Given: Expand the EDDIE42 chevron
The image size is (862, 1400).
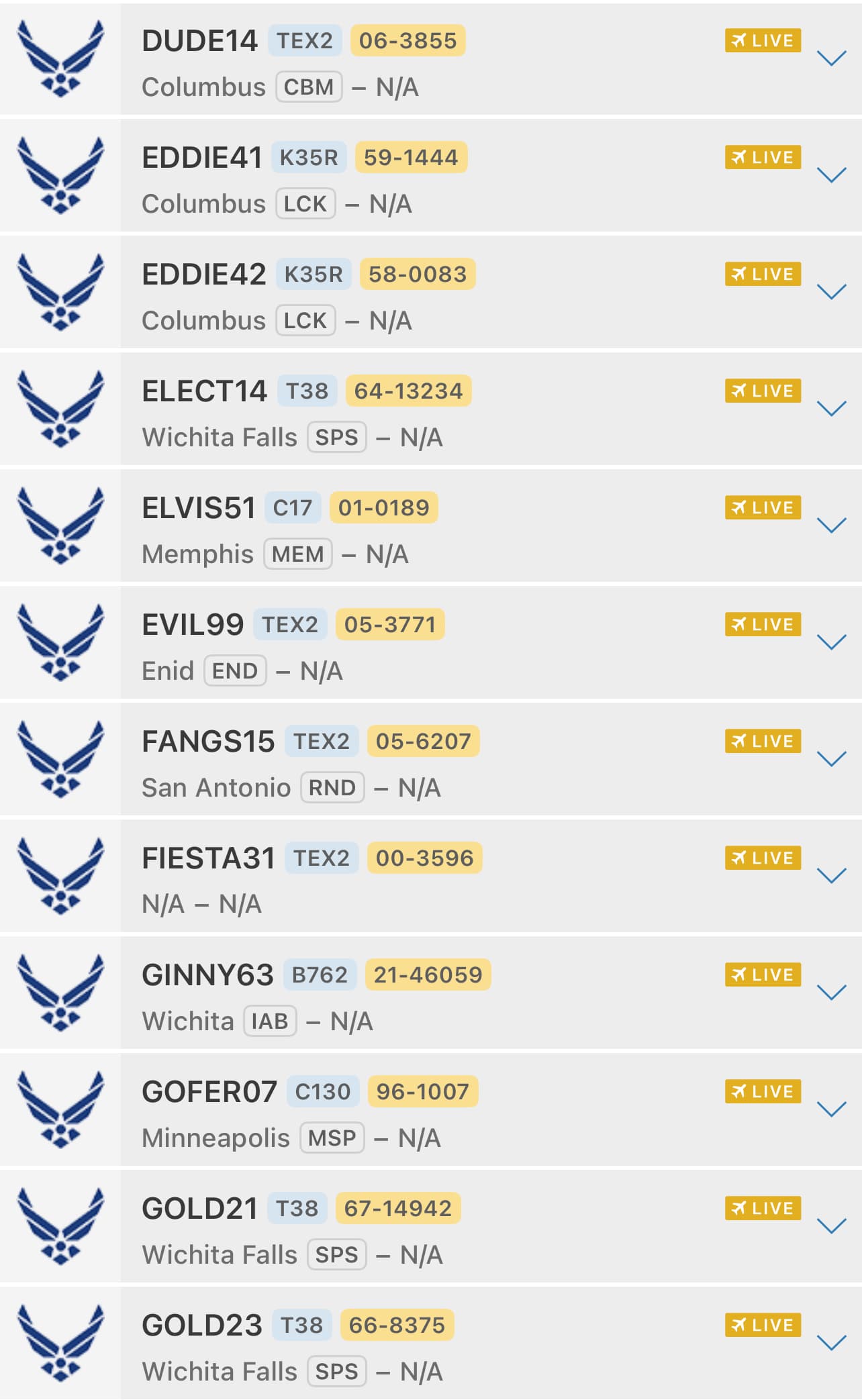Looking at the screenshot, I should 831,292.
